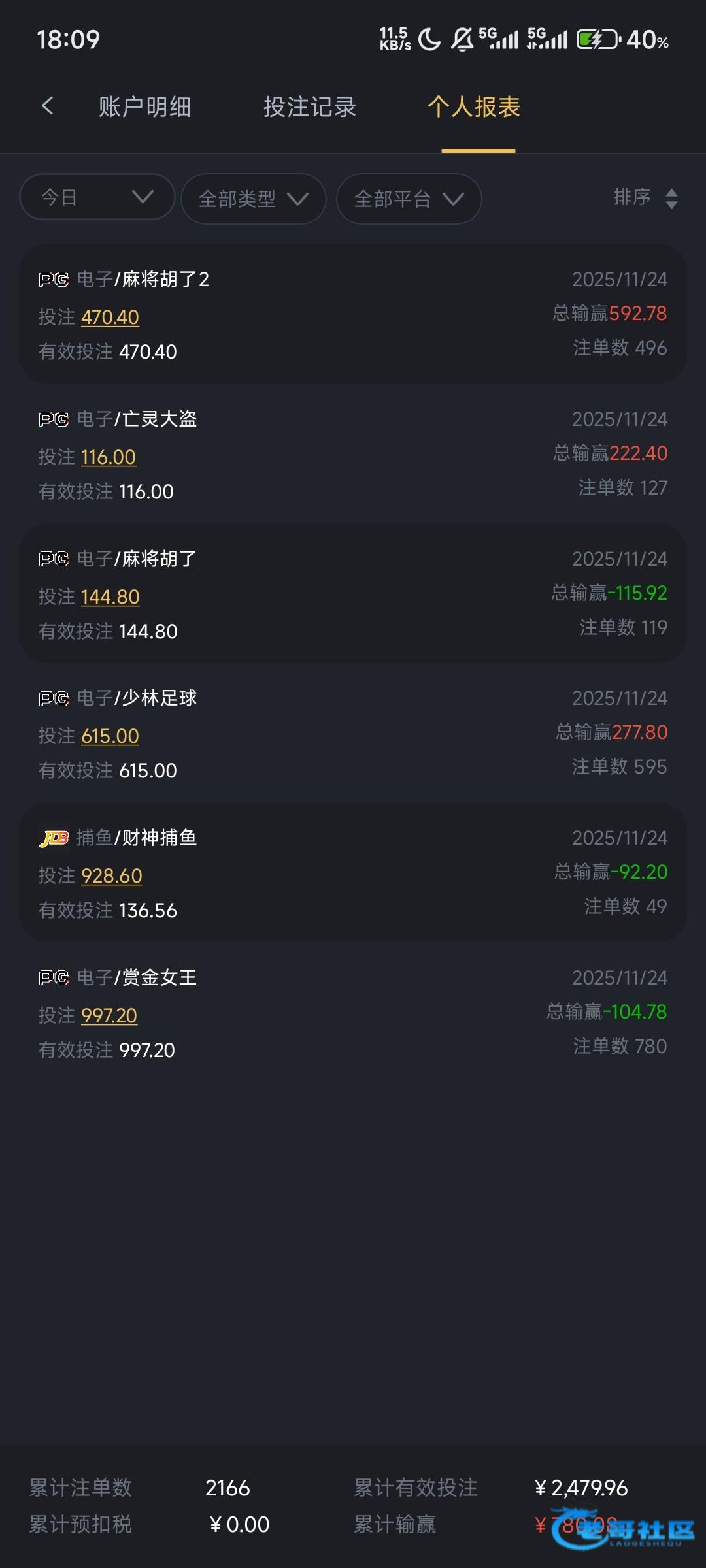The height and width of the screenshot is (1568, 706).
Task: Expand the 今日 date dropdown
Action: click(97, 197)
